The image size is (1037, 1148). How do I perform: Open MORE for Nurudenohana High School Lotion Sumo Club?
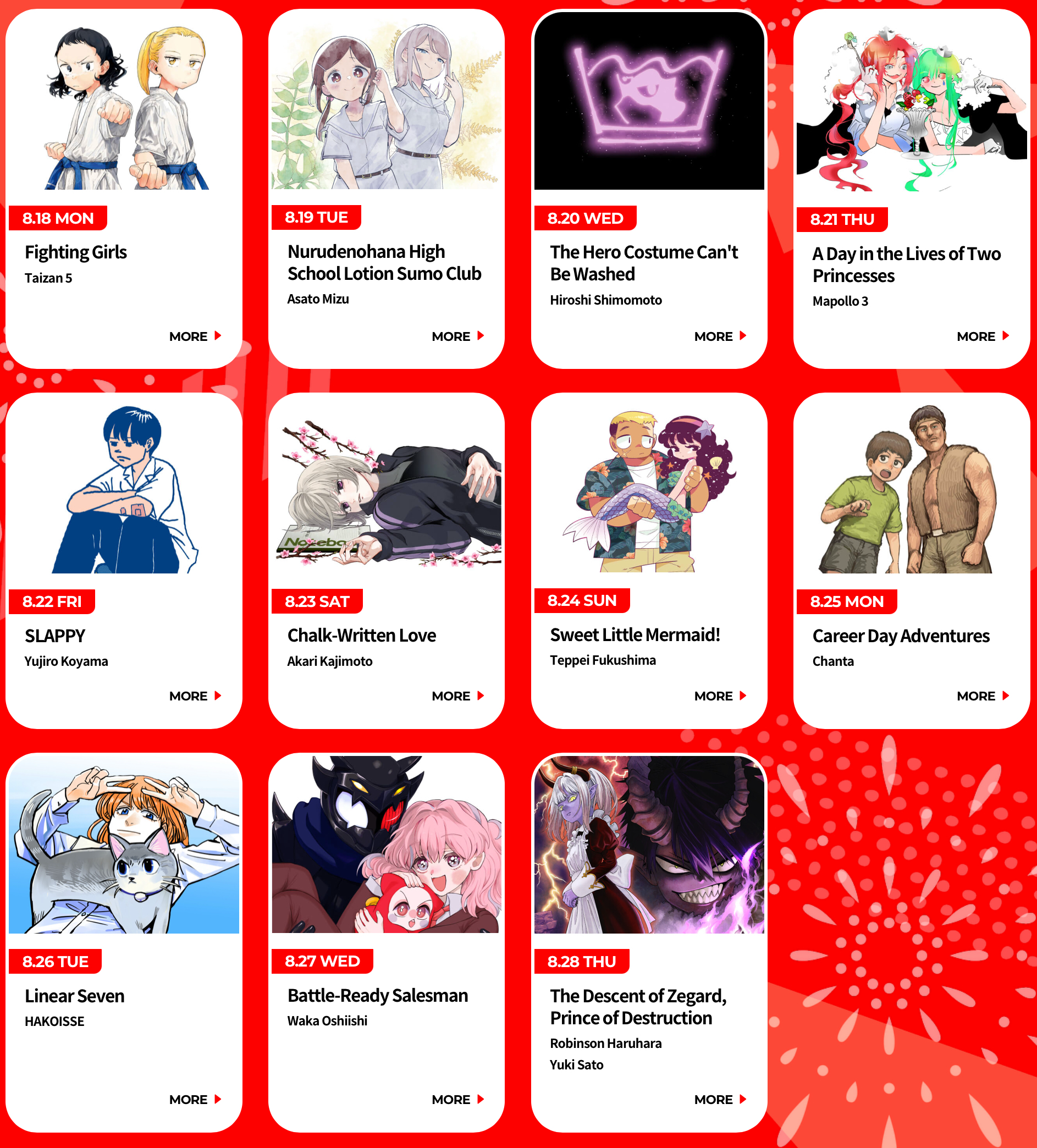point(457,336)
